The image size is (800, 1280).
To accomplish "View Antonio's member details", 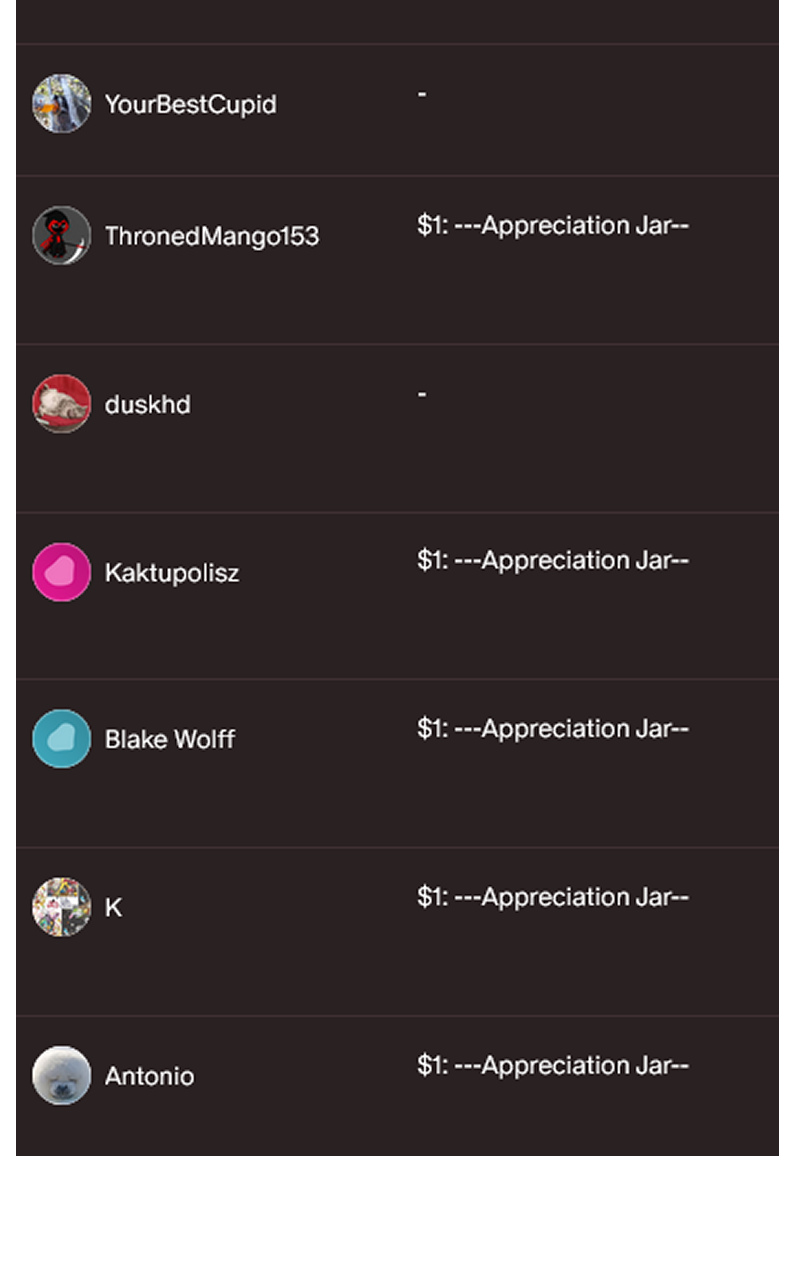I will point(149,1077).
